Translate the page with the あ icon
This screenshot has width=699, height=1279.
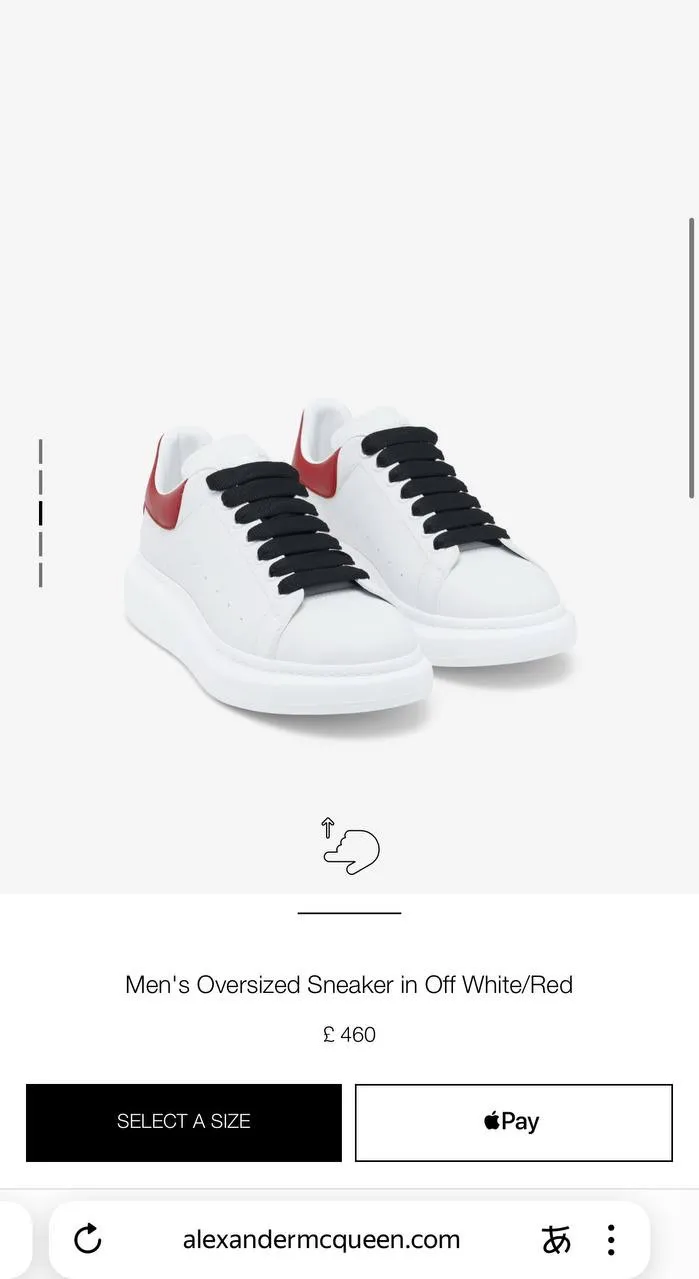point(556,1239)
